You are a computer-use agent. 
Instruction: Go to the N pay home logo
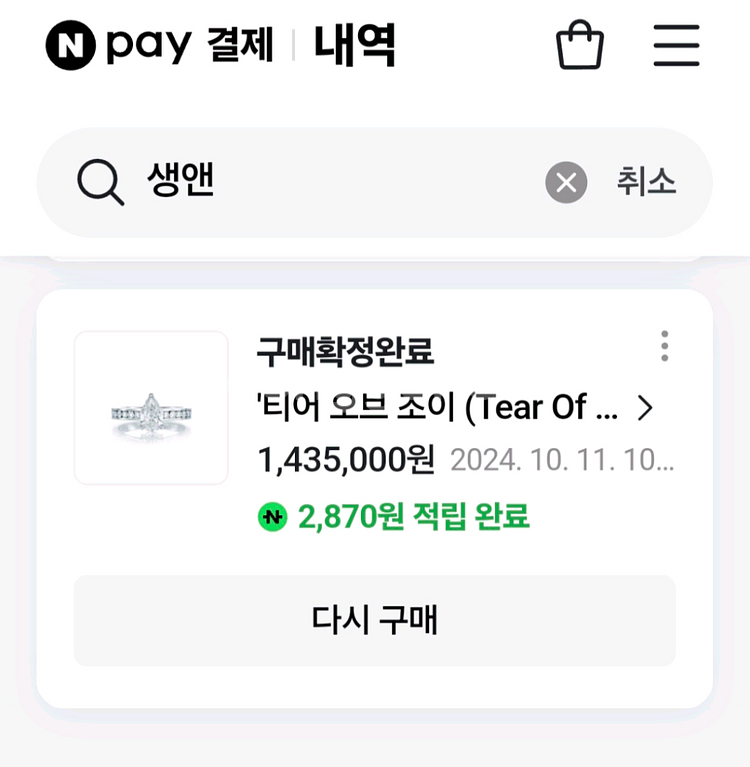pos(118,46)
